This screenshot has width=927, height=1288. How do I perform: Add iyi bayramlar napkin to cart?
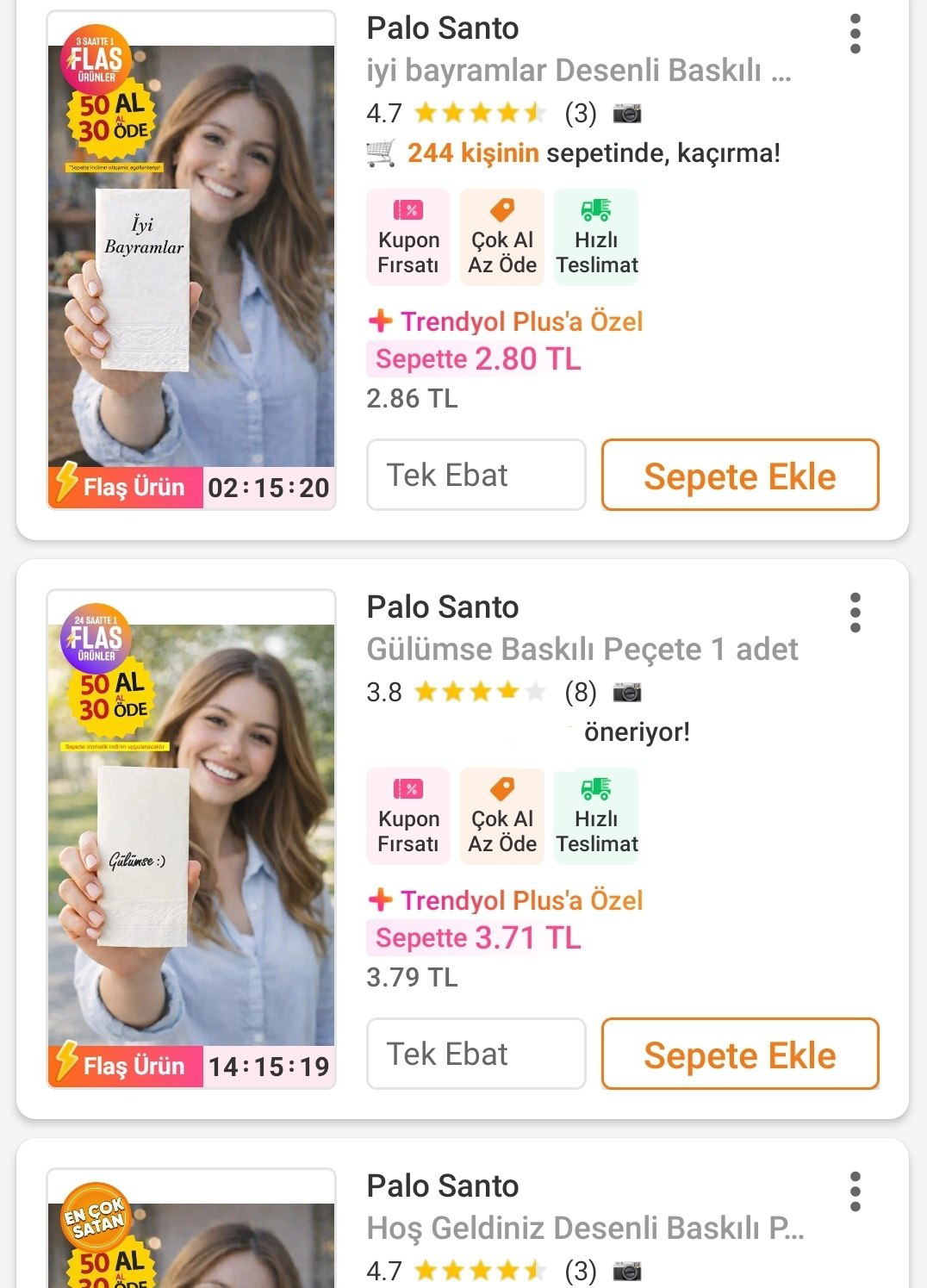(739, 476)
